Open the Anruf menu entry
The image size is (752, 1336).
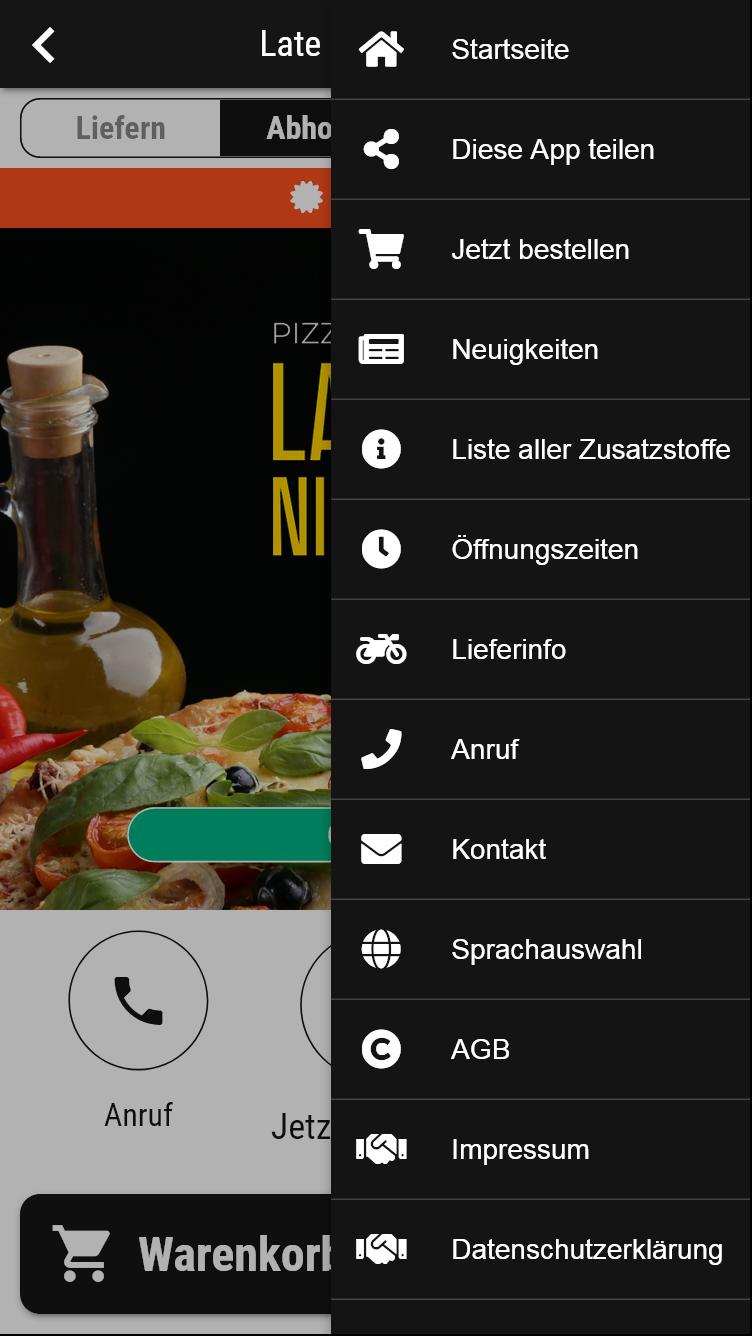(483, 749)
